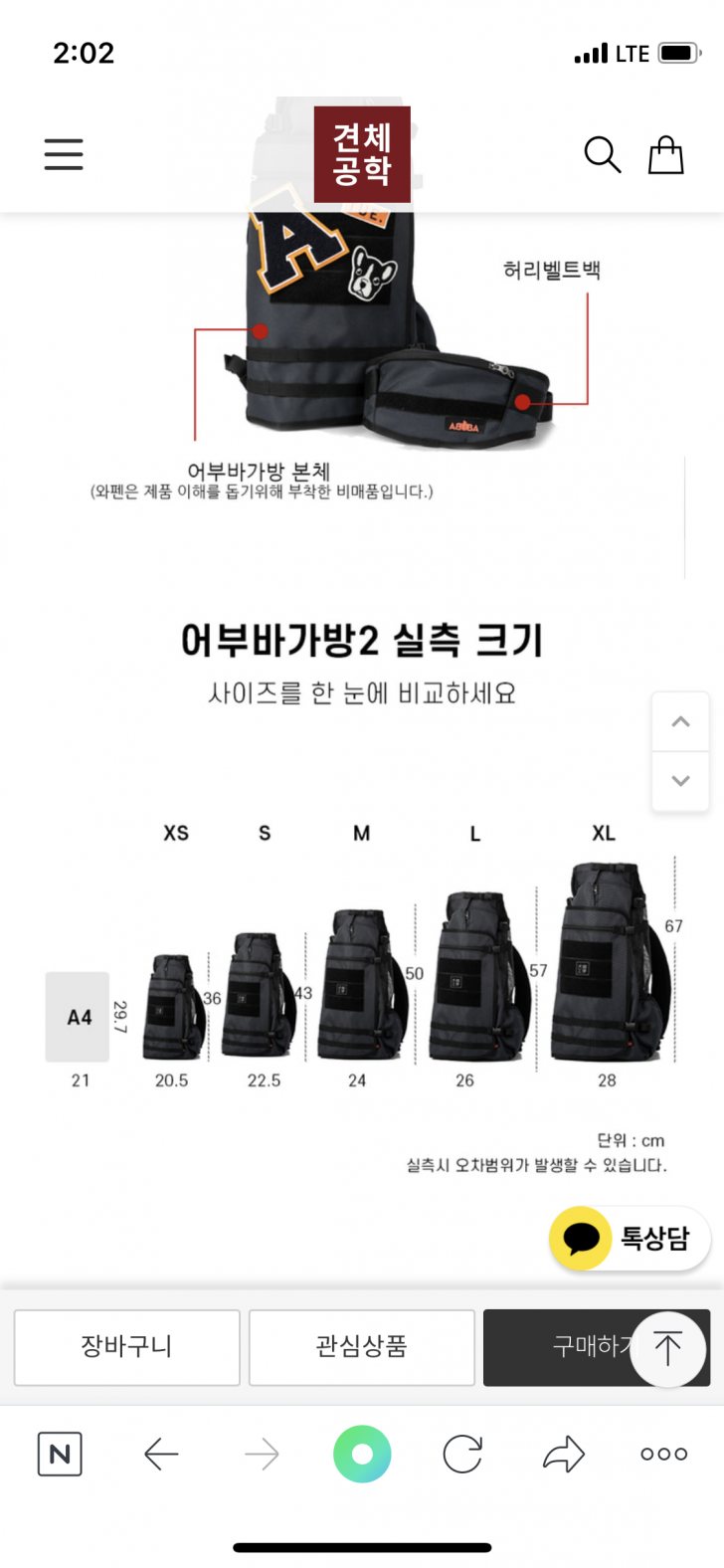Tap the down chevron button
Viewport: 724px width, 1568px height.
[x=680, y=781]
